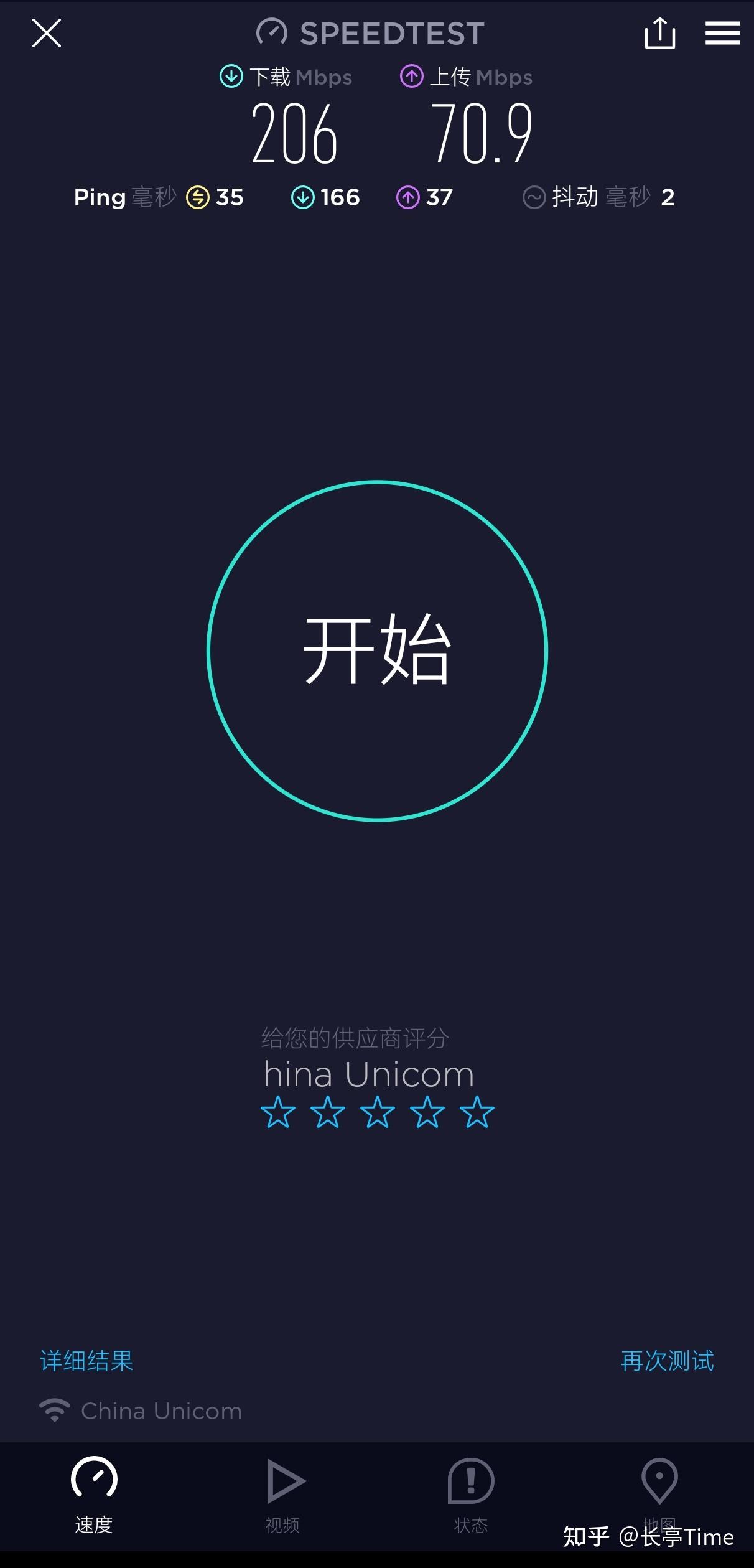Image resolution: width=754 pixels, height=1568 pixels.
Task: Share the speed test result
Action: (x=659, y=33)
